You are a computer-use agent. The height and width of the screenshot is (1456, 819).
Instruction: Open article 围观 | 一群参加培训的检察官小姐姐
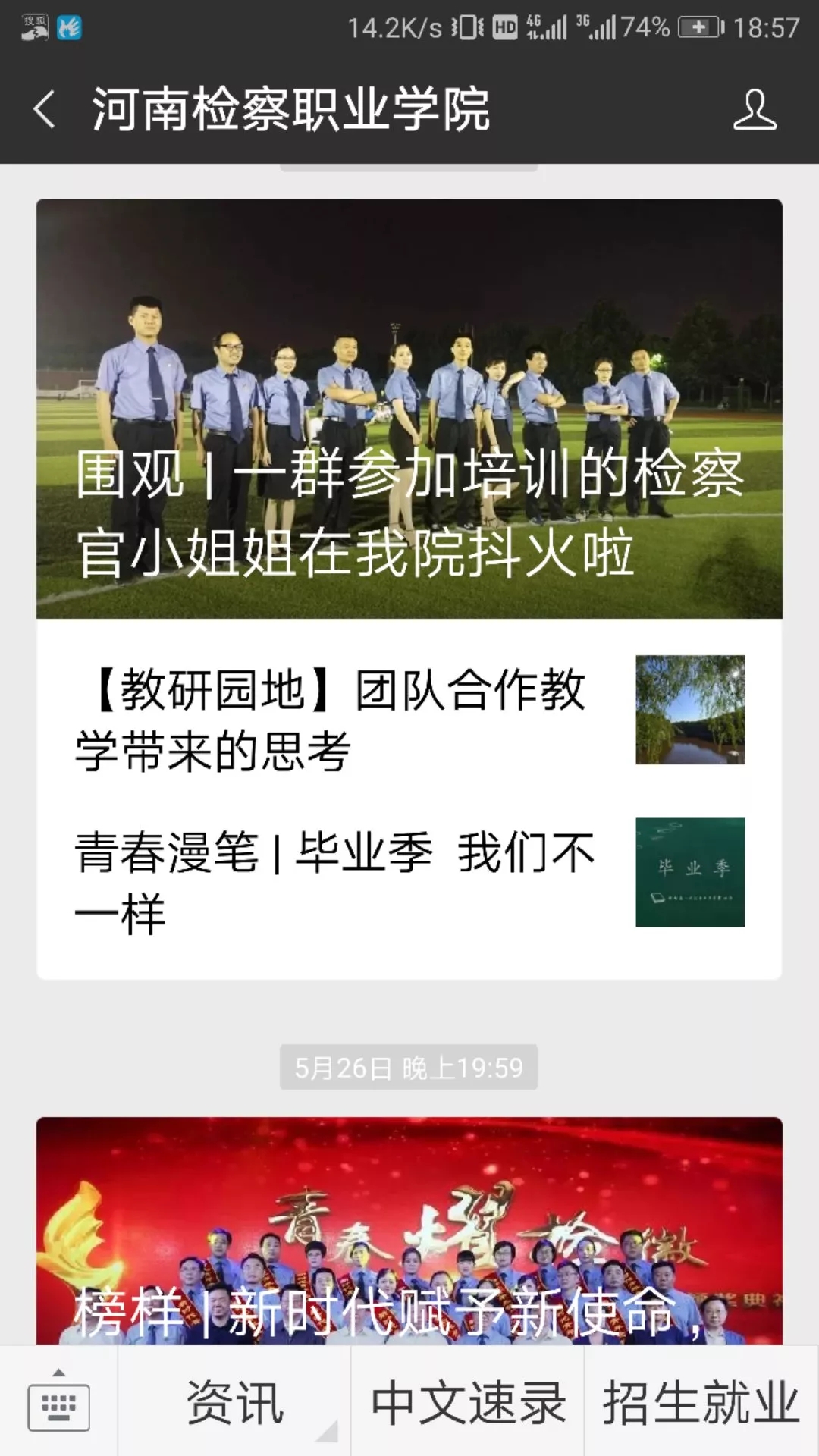click(409, 409)
